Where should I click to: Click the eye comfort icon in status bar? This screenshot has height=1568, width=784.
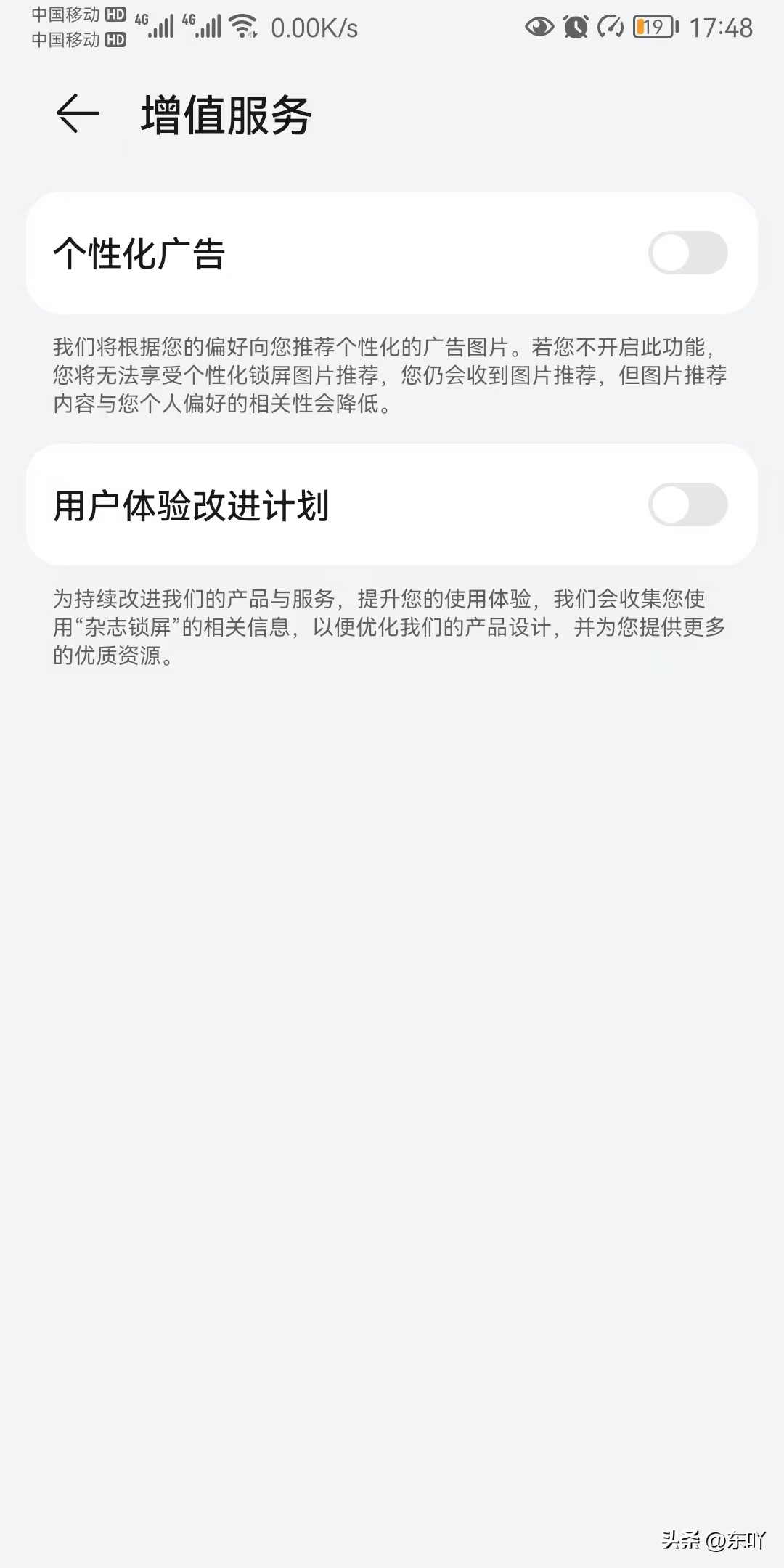539,25
